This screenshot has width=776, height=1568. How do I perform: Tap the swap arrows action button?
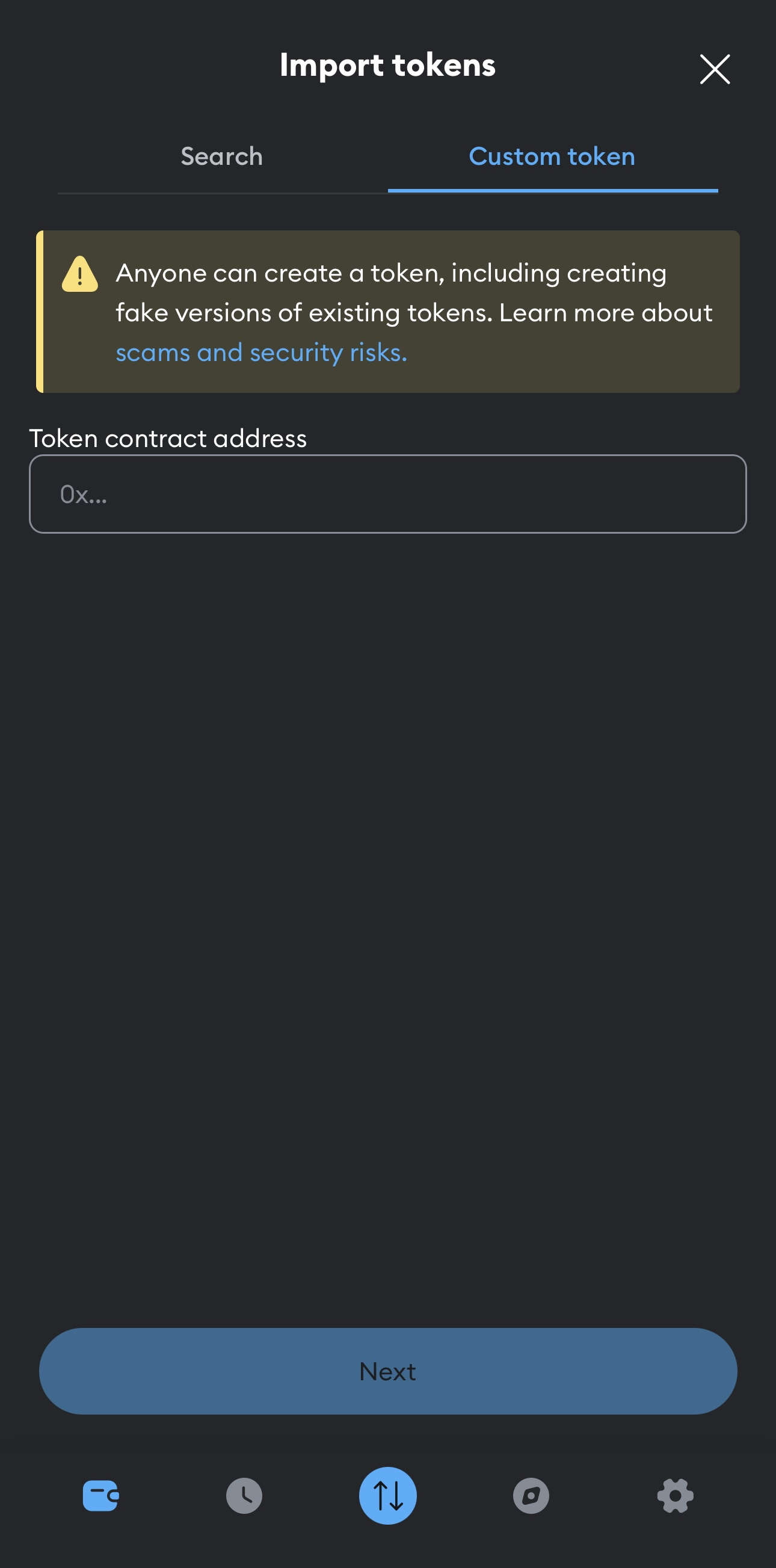coord(387,1496)
